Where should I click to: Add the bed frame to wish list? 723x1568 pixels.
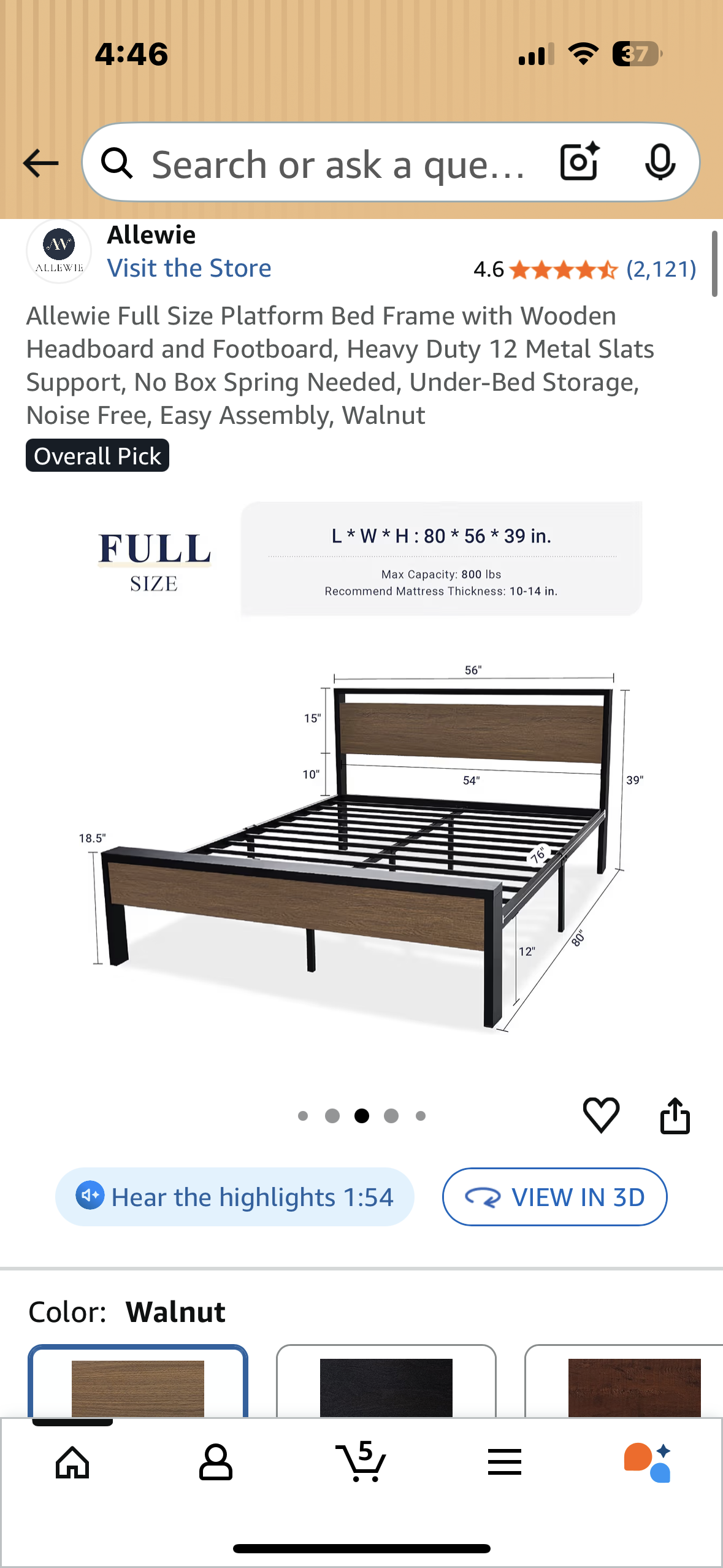(600, 1115)
